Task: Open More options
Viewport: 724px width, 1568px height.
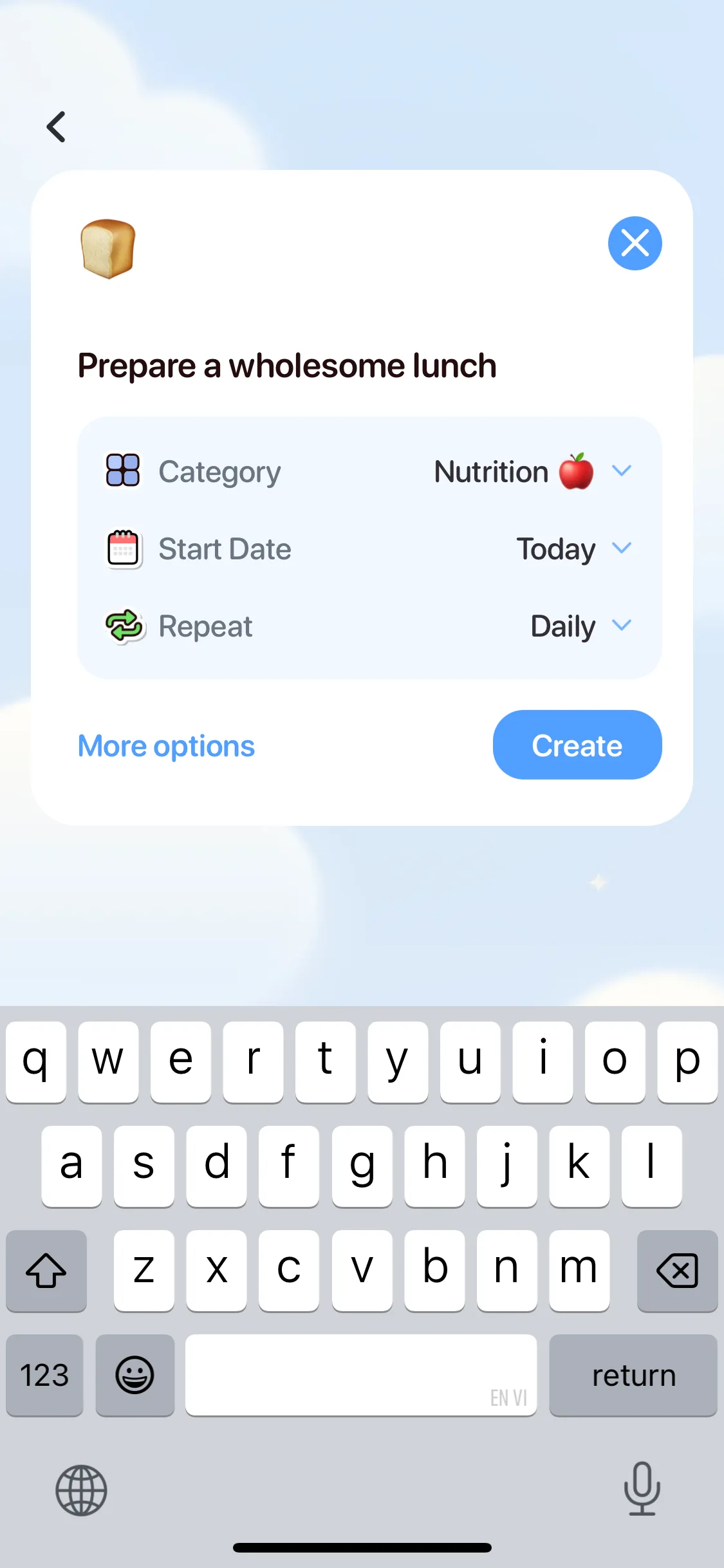Action: coord(166,746)
